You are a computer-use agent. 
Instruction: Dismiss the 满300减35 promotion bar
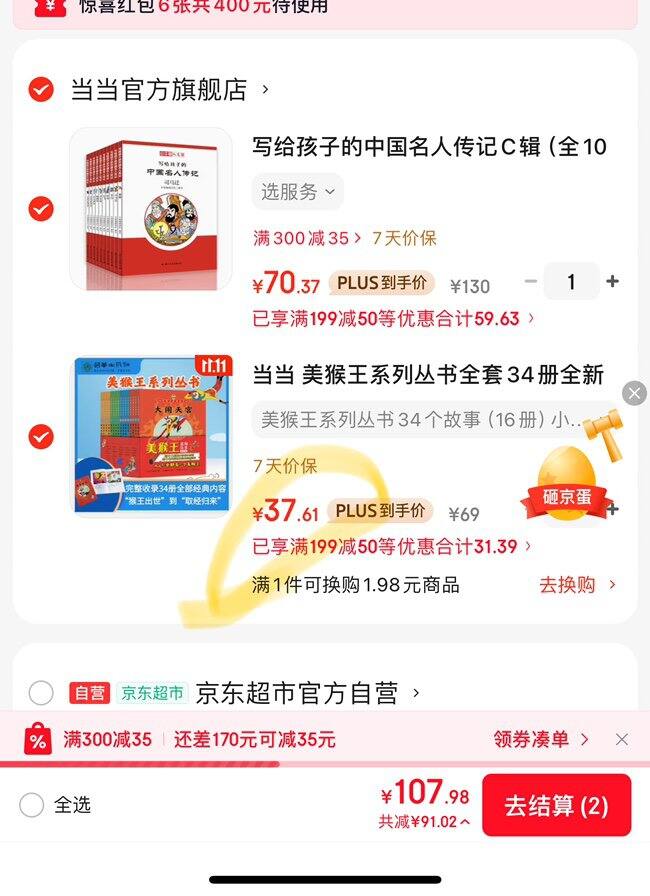tap(622, 739)
